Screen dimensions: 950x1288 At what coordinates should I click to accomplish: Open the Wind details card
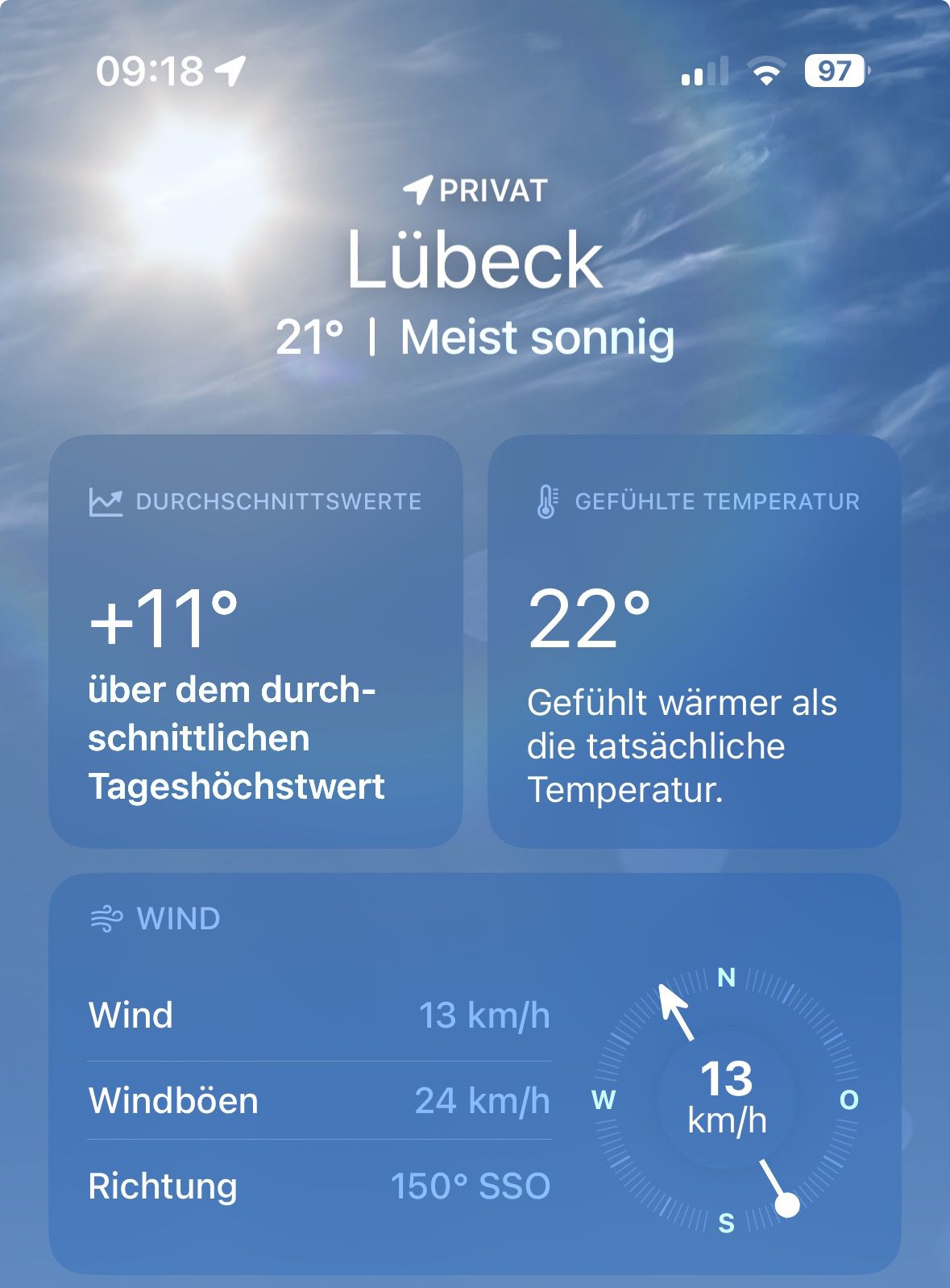coord(475,1074)
